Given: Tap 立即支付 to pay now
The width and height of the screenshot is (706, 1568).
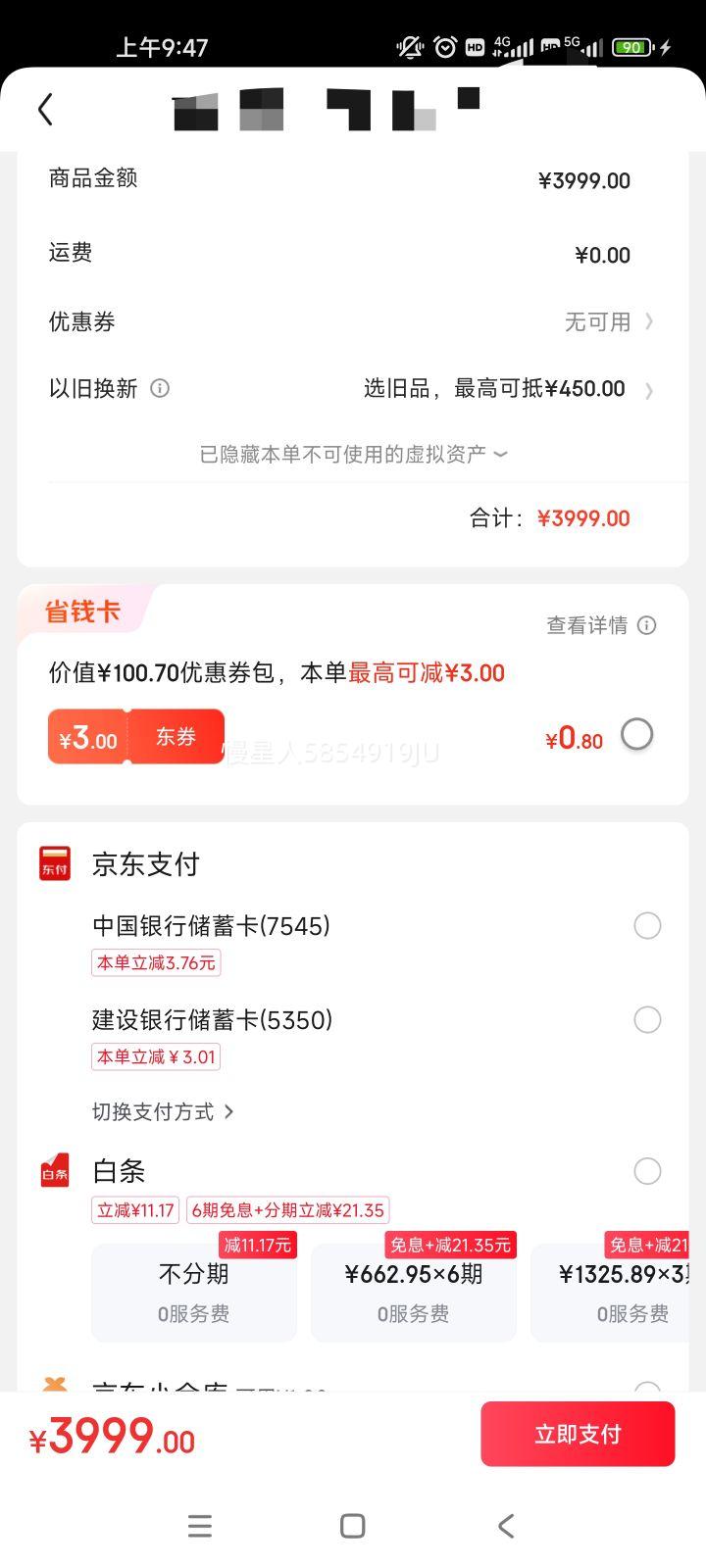Looking at the screenshot, I should (578, 1434).
